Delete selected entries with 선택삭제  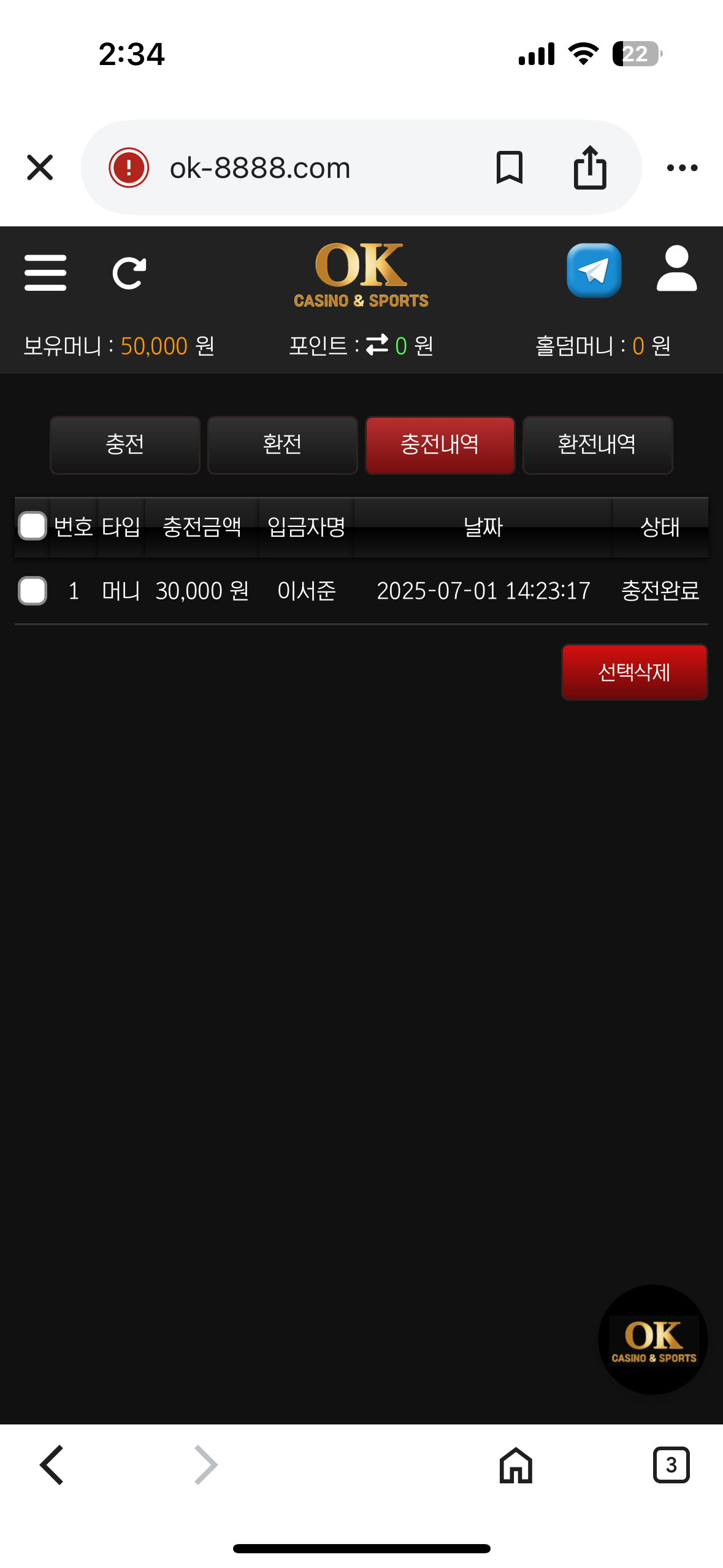point(634,672)
